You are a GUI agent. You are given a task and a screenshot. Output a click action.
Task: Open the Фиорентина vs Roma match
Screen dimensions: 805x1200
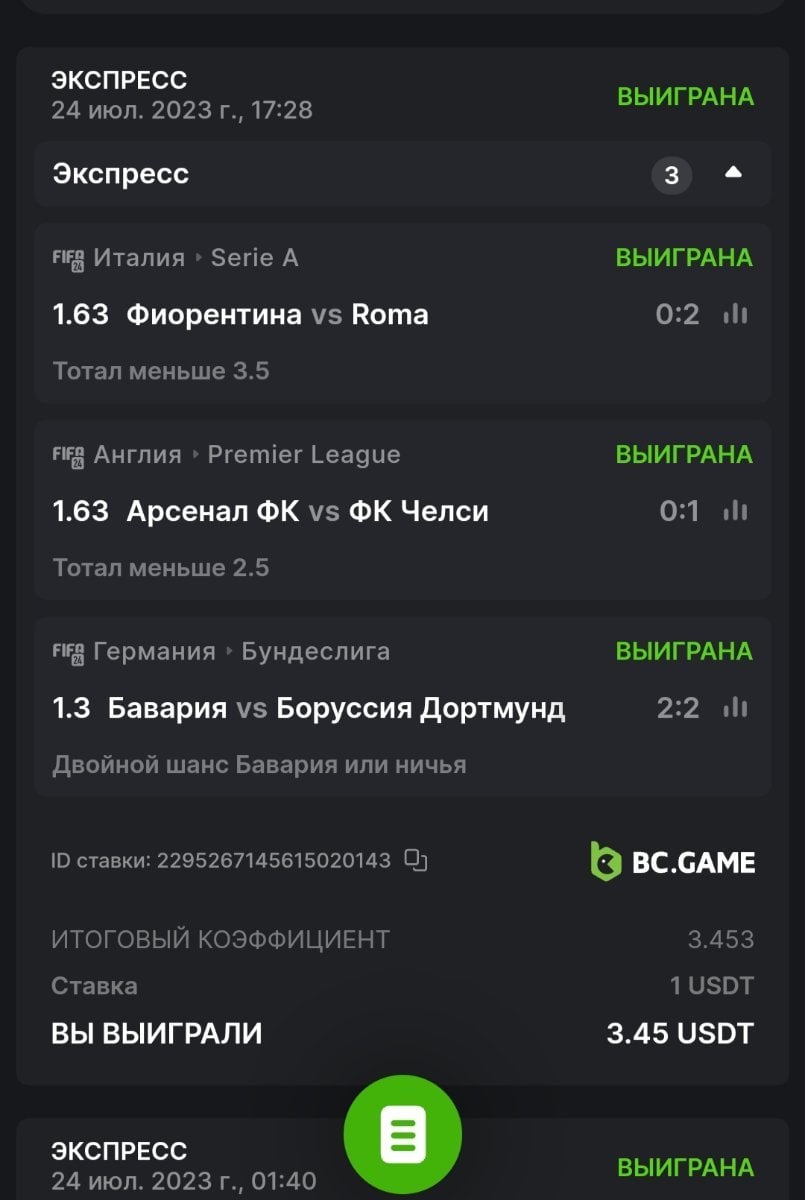[277, 315]
